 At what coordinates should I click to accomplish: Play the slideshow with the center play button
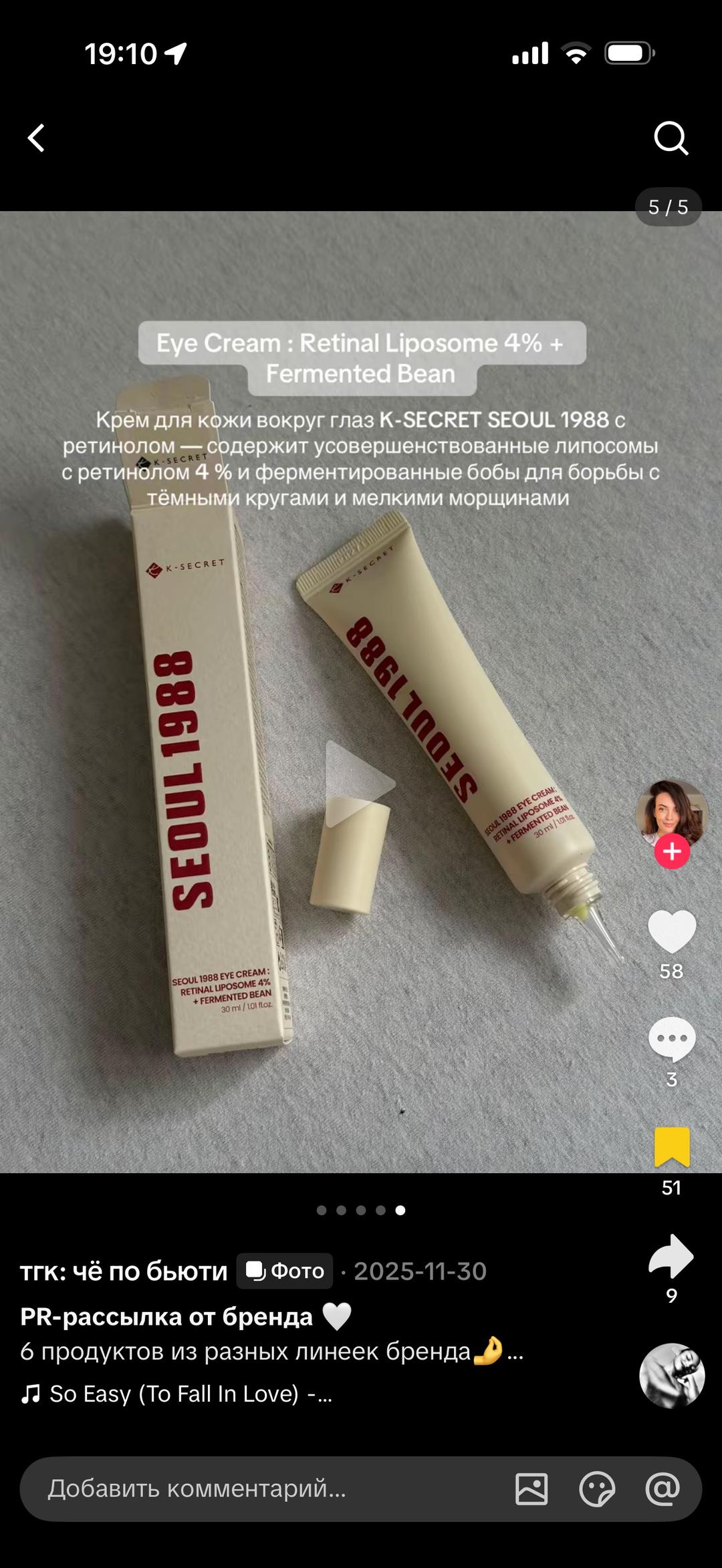click(x=359, y=784)
